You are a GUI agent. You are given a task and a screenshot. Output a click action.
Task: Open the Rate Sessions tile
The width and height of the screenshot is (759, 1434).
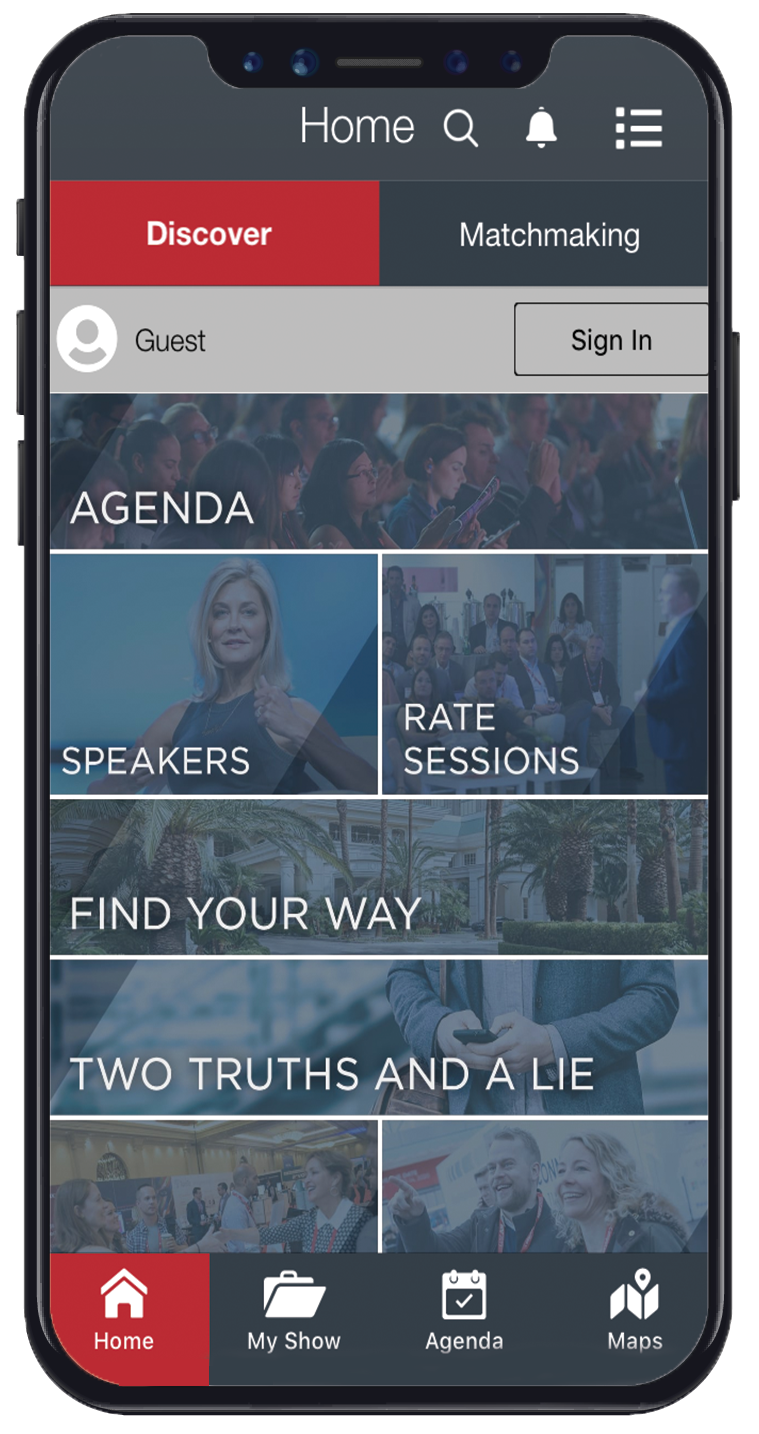tap(545, 674)
